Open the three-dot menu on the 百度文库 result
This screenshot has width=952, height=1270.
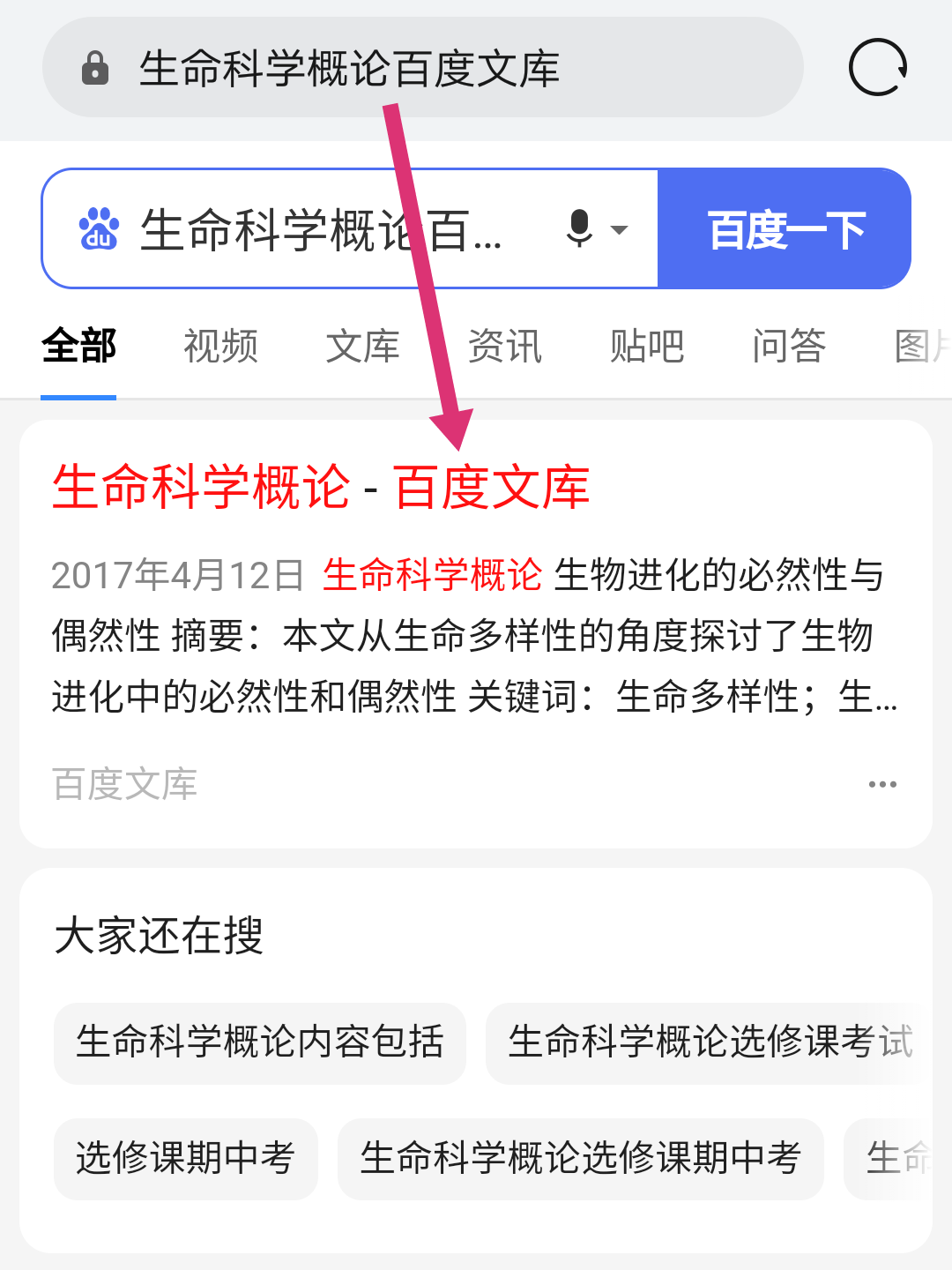(881, 784)
